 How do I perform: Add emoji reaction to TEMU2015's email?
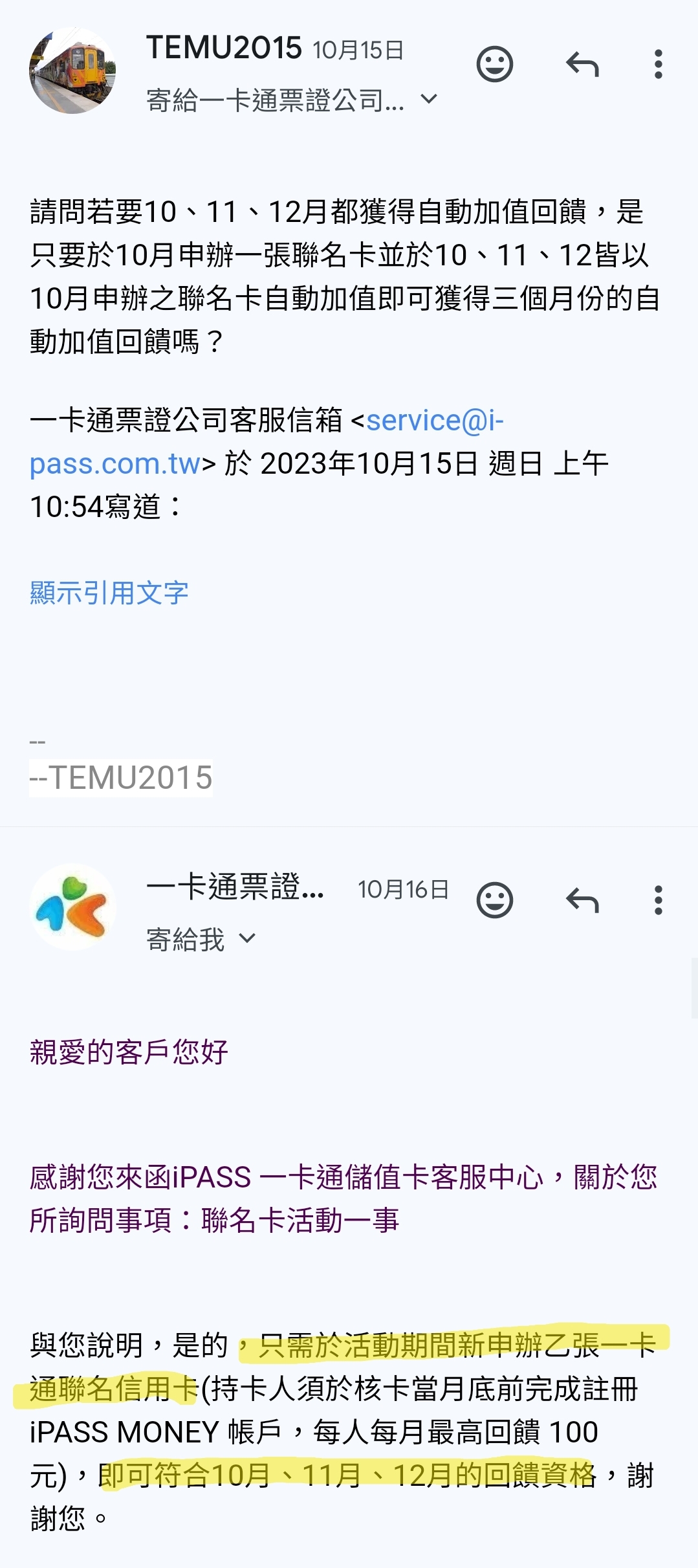(495, 64)
